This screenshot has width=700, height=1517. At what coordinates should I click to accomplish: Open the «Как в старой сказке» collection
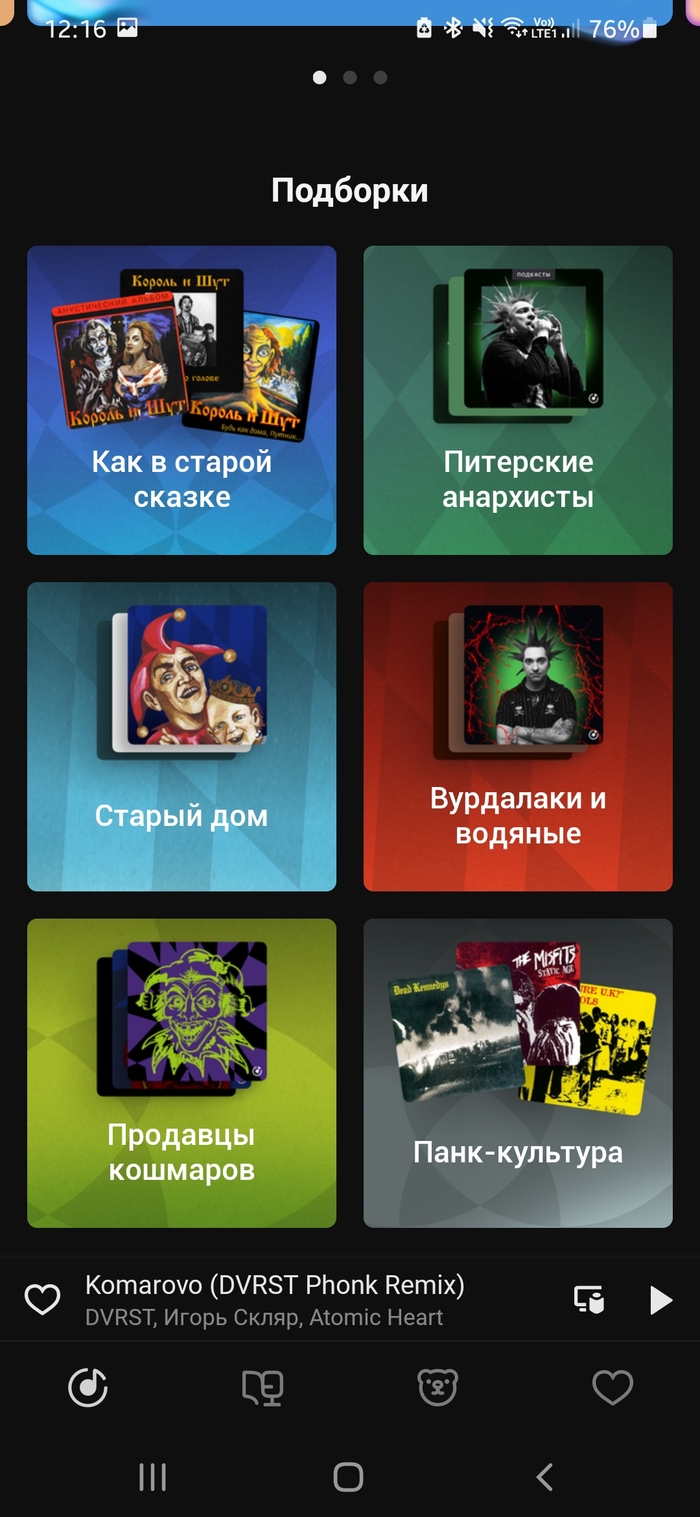181,400
